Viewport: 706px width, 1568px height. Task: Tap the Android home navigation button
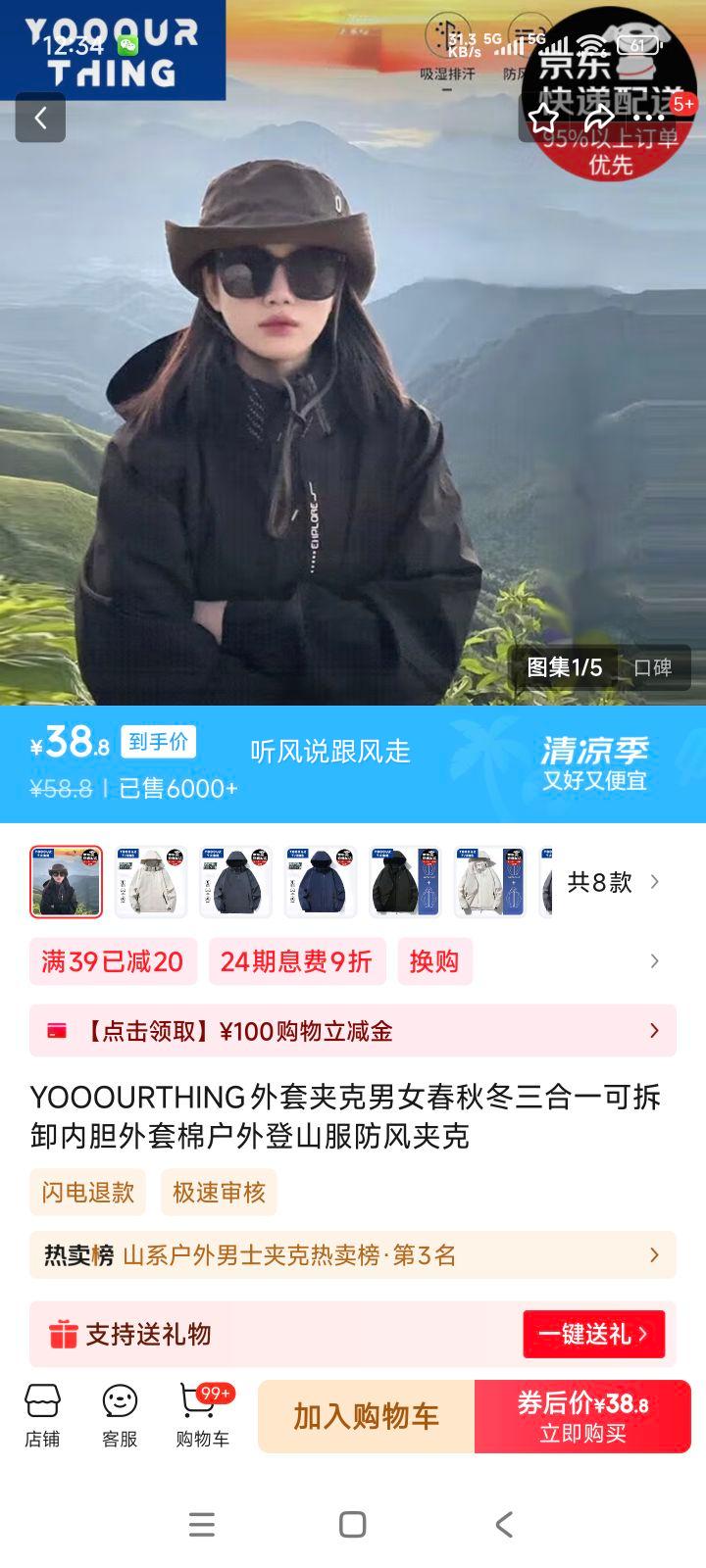(352, 1525)
